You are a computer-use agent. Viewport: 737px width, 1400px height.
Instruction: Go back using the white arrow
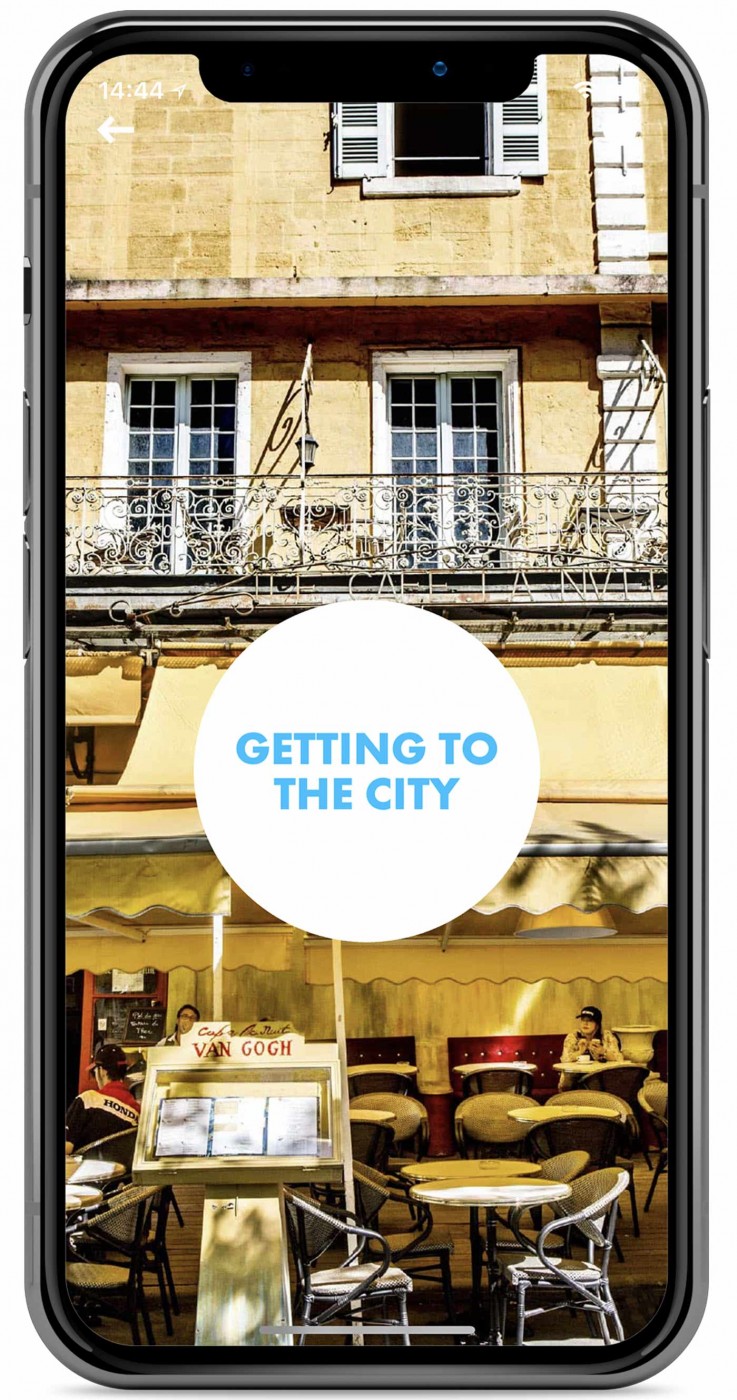[115, 129]
